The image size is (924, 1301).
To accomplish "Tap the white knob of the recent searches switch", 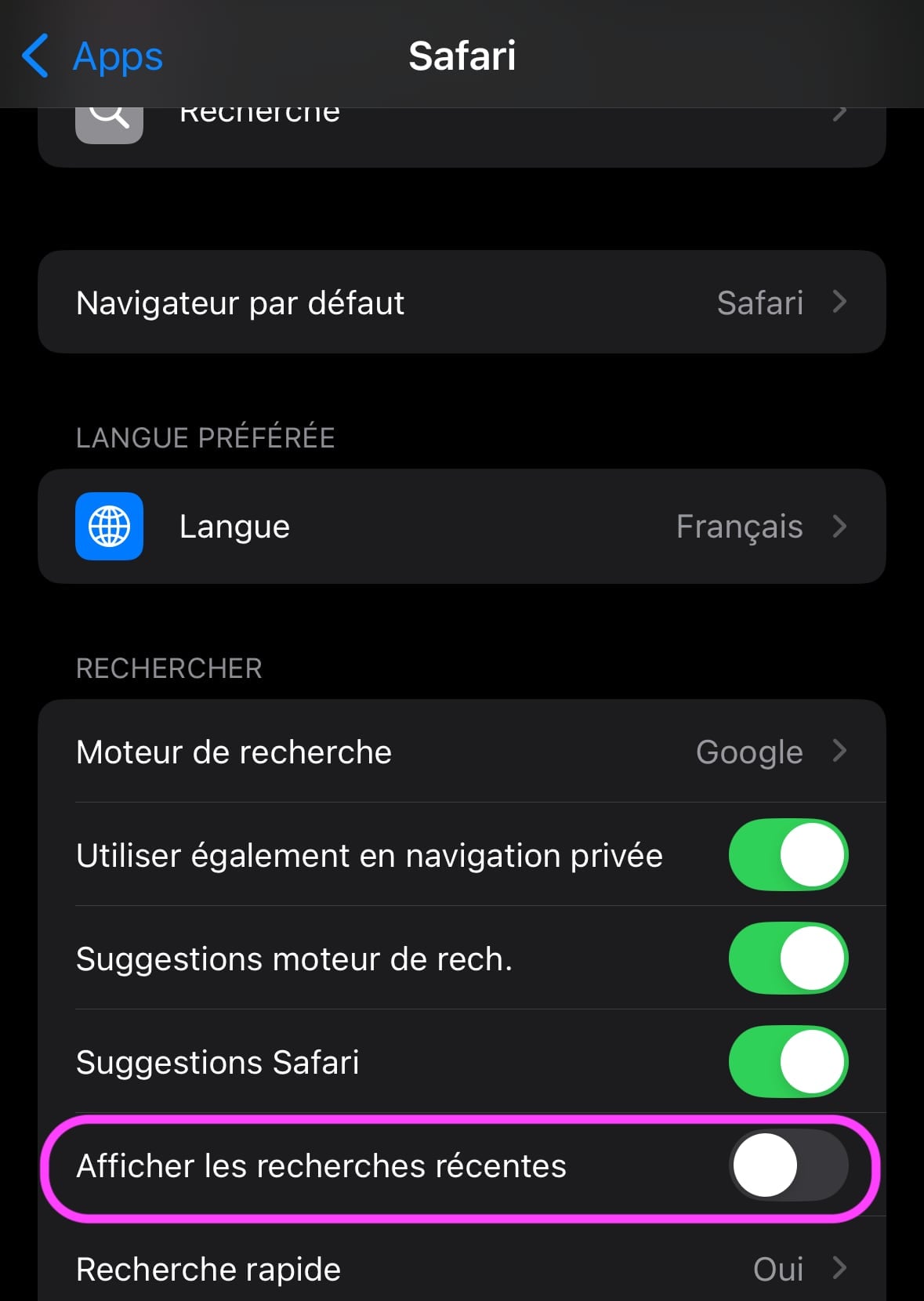I will coord(766,1165).
